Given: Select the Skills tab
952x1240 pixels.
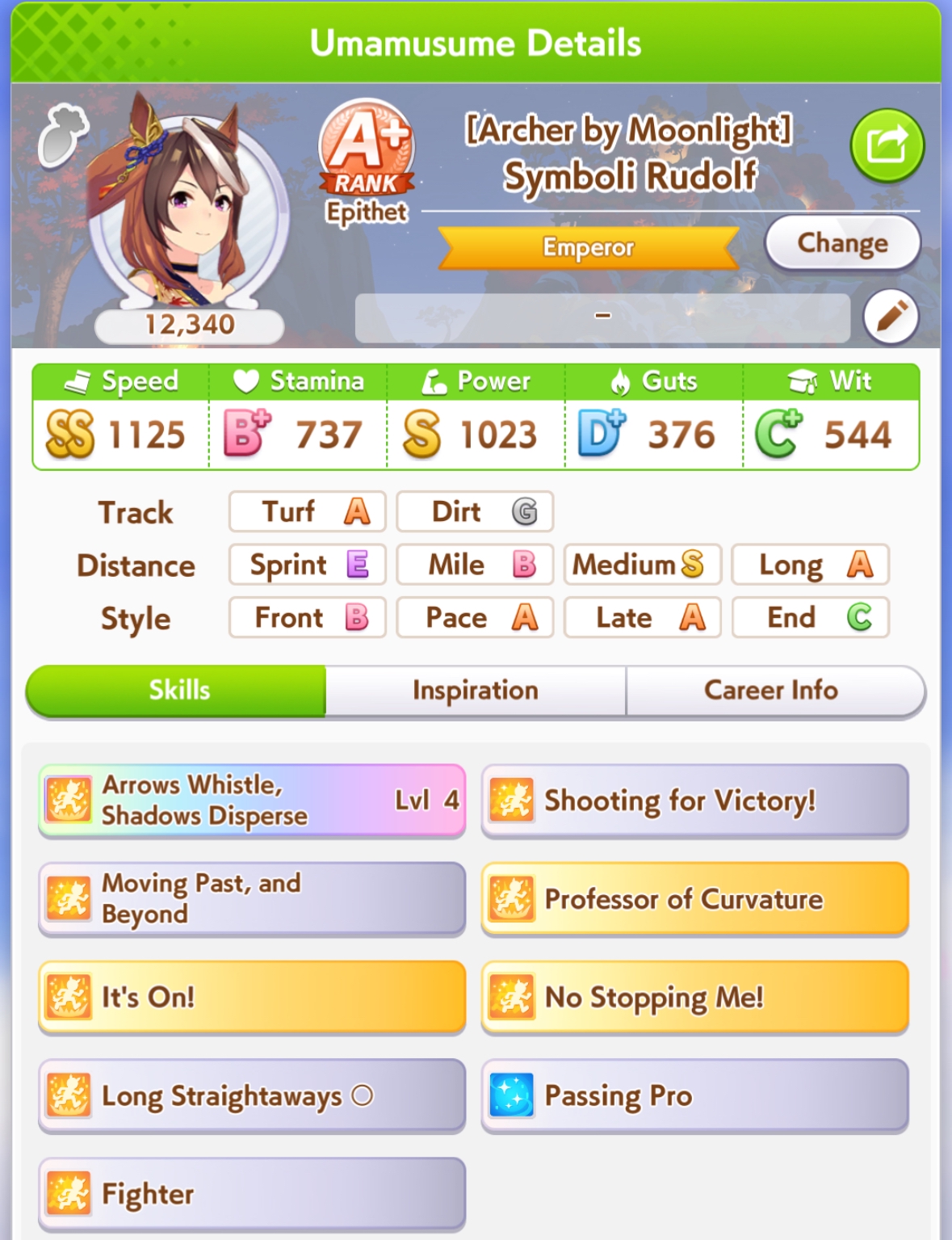Looking at the screenshot, I should [x=178, y=691].
